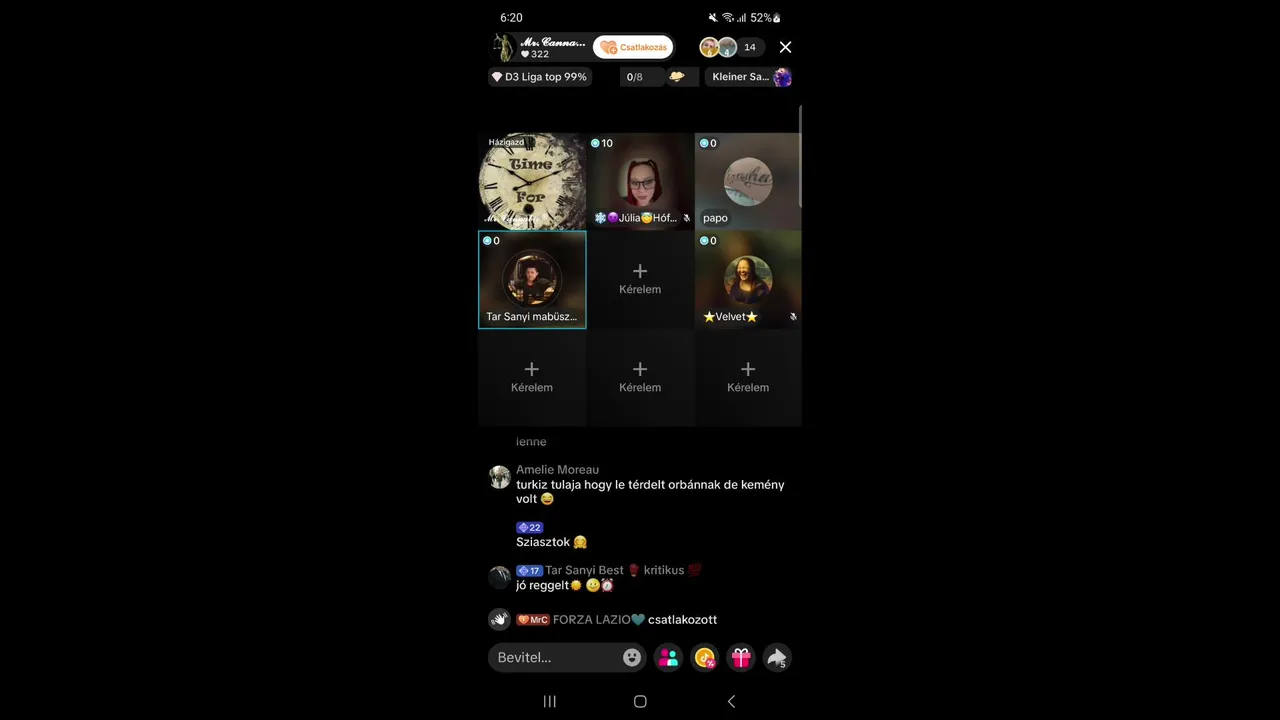Select Júlia's guest tile
This screenshot has height=720, width=1280.
(x=640, y=181)
